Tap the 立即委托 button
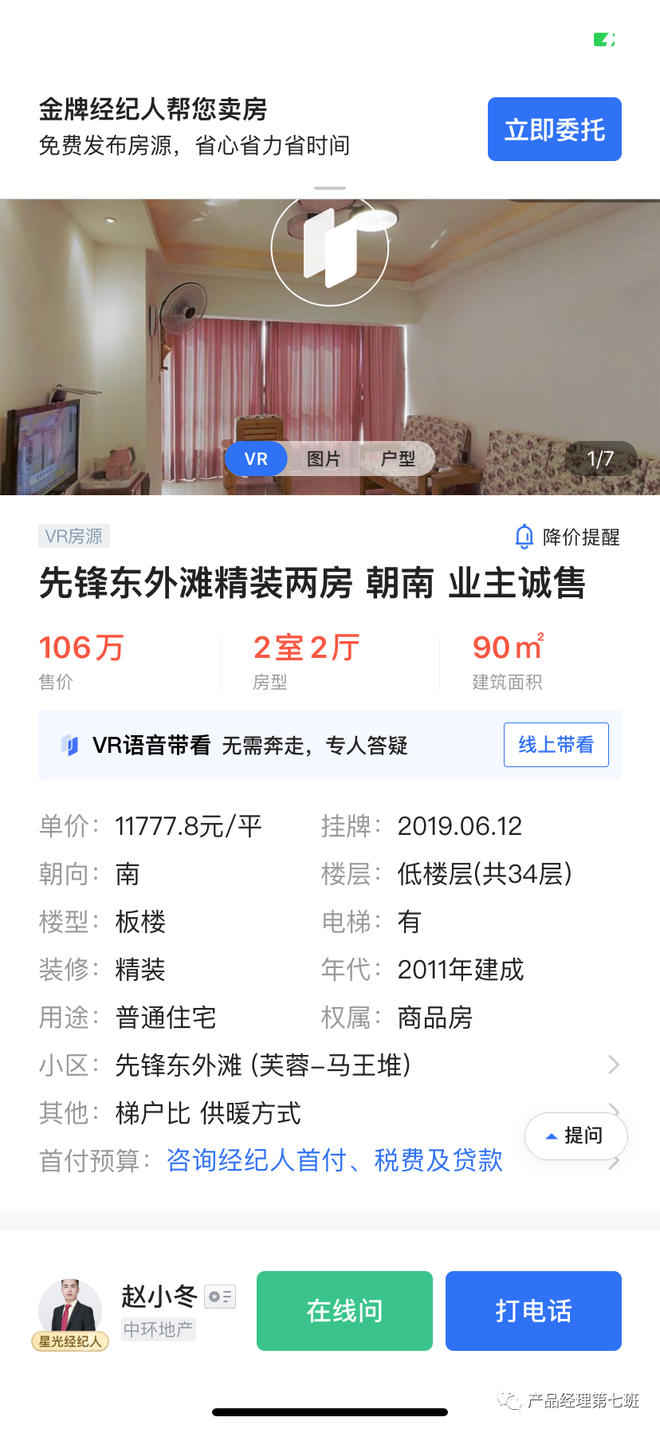The width and height of the screenshot is (660, 1429). [x=554, y=129]
